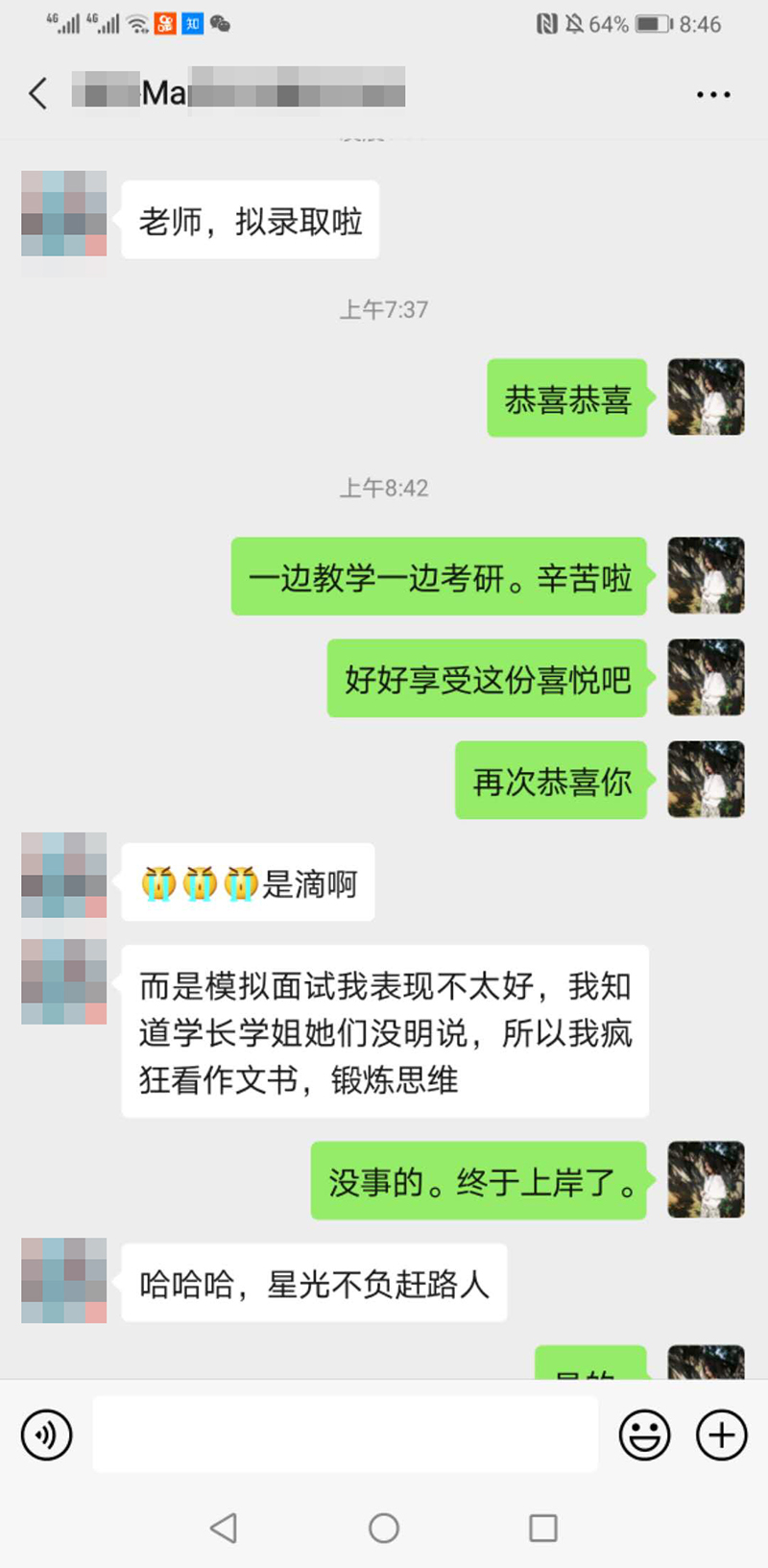Tap system back navigation button
This screenshot has height=1568, width=768.
point(224,1527)
